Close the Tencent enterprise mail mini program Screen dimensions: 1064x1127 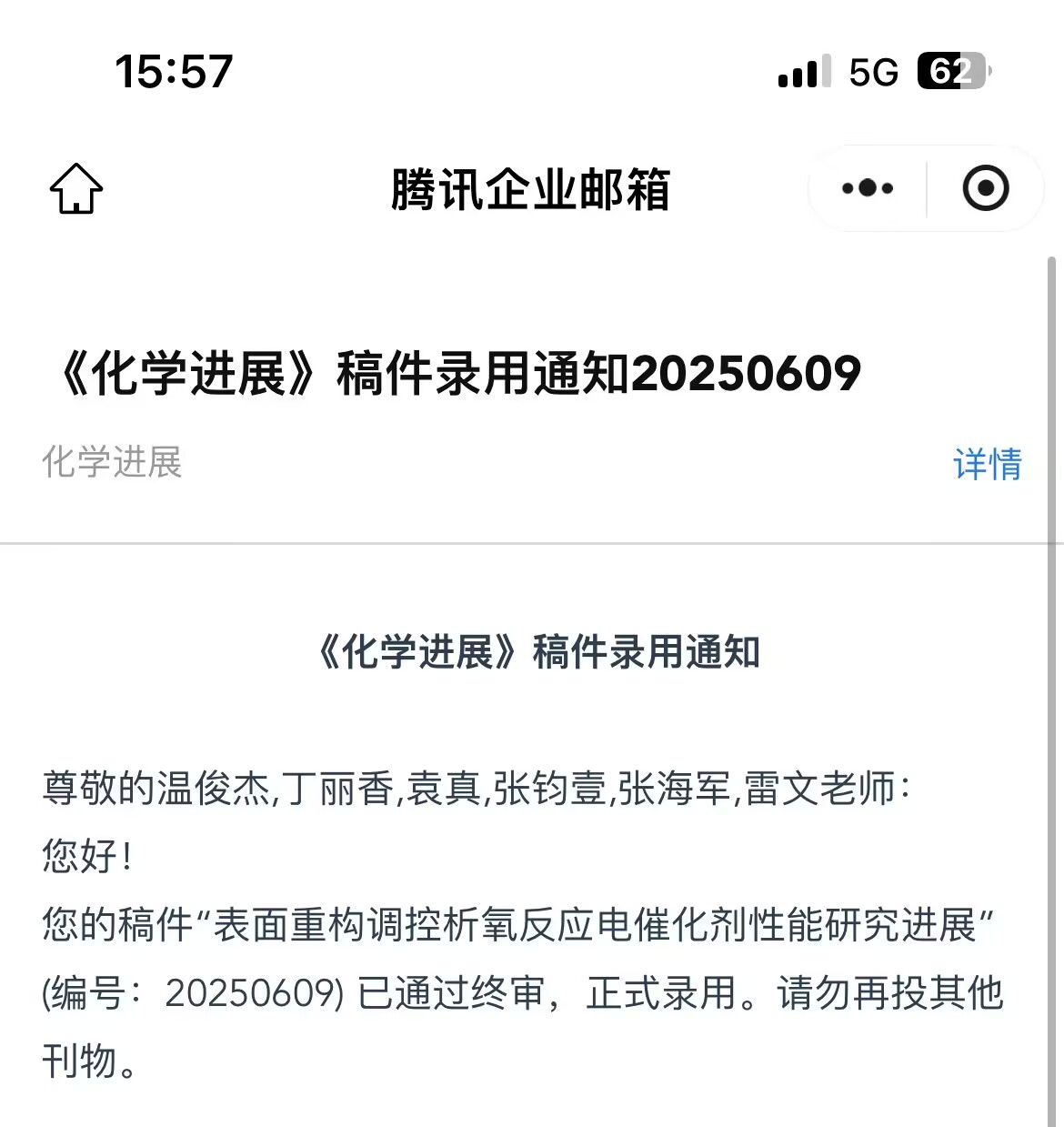[986, 189]
